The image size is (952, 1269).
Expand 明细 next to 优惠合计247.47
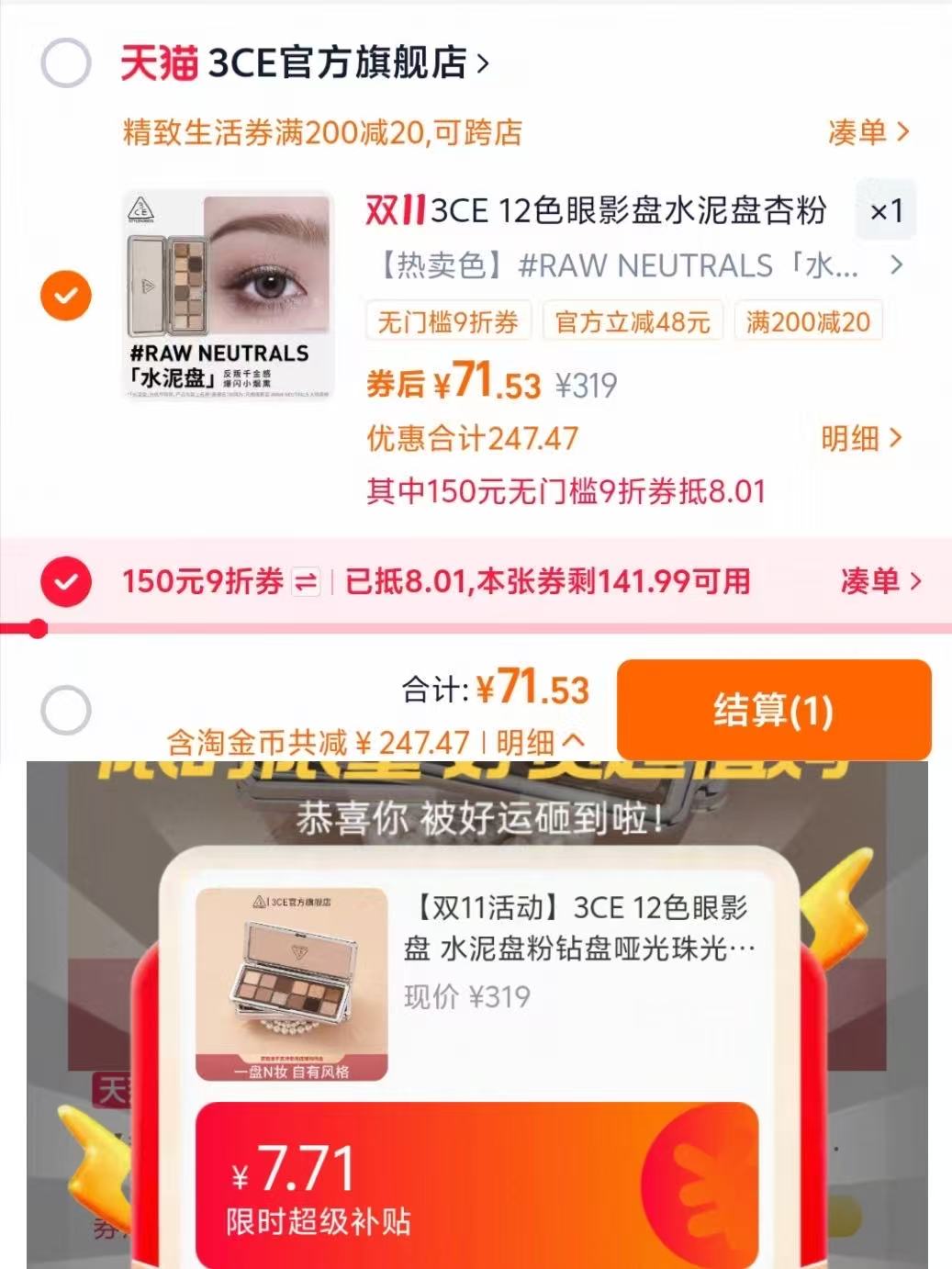click(863, 441)
